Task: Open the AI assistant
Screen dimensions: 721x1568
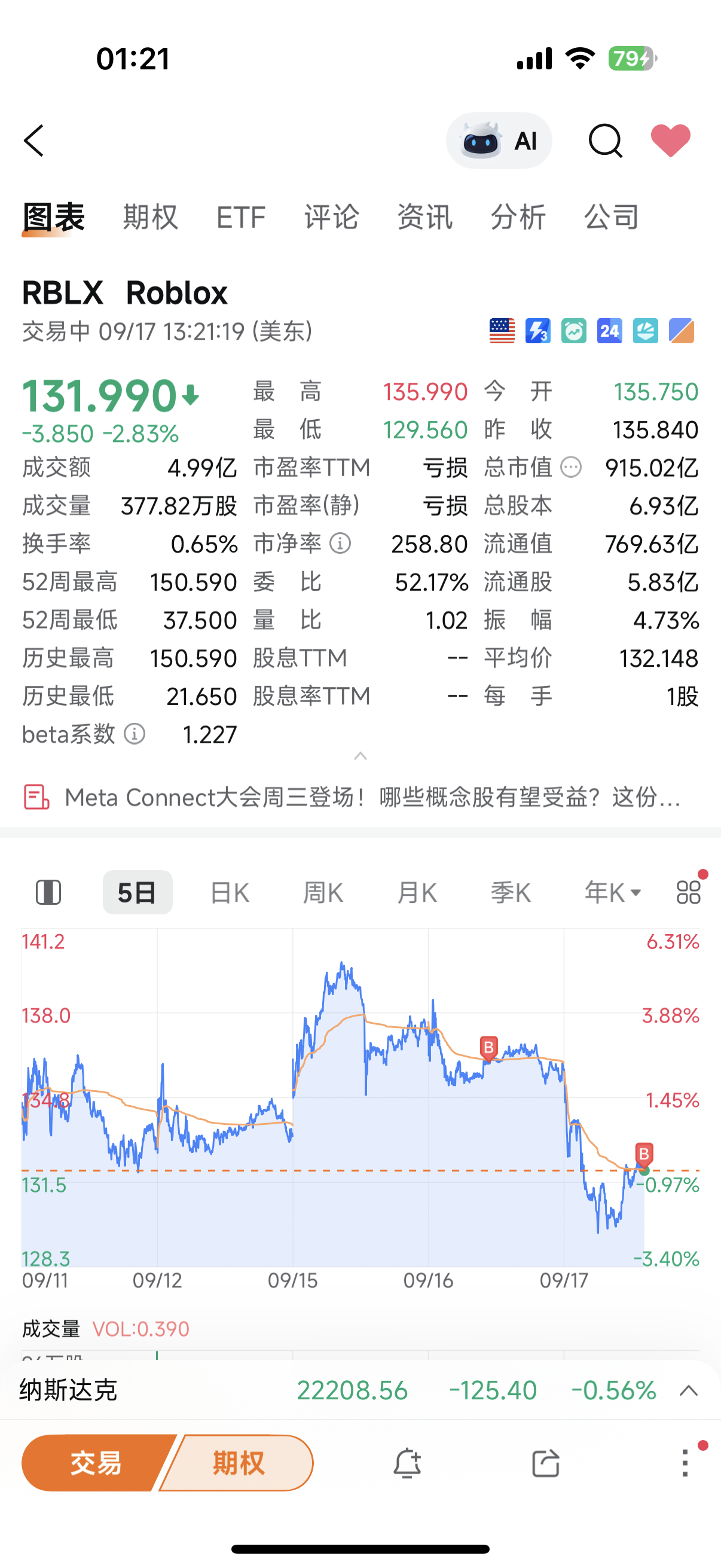Action: point(499,141)
